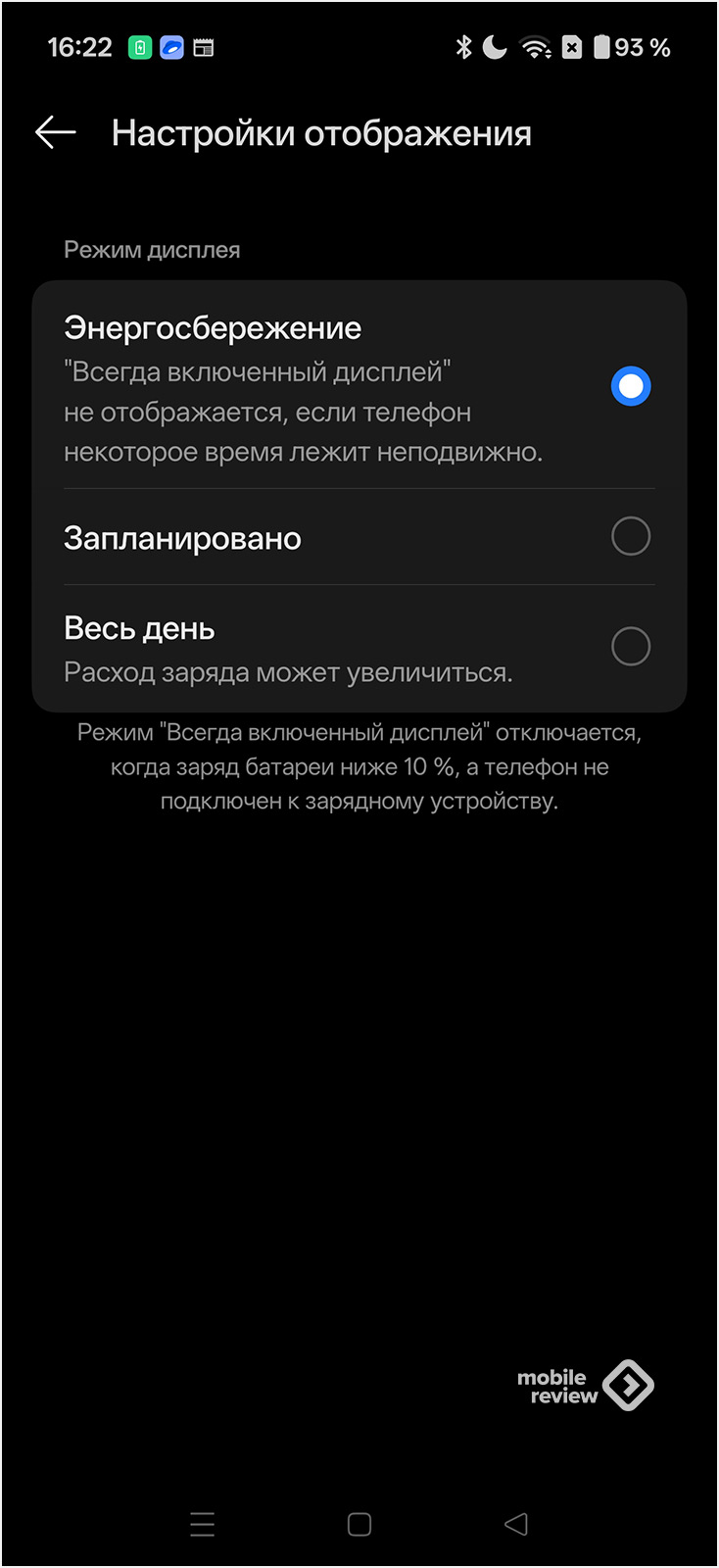
Task: Go back from Настройки отображения
Action: tap(56, 132)
